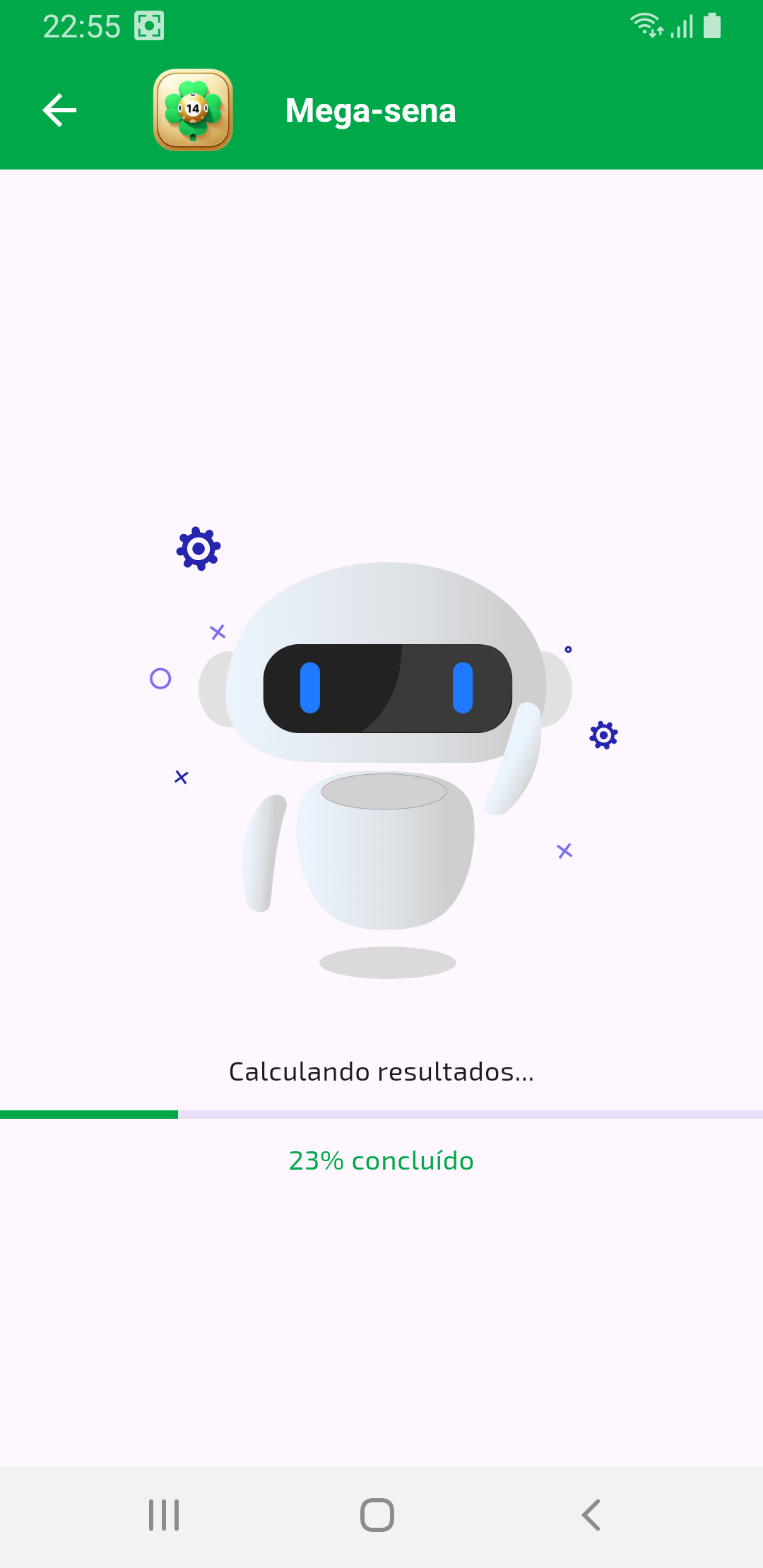The width and height of the screenshot is (763, 1568).
Task: Tap the back arrow in green header
Action: click(59, 109)
